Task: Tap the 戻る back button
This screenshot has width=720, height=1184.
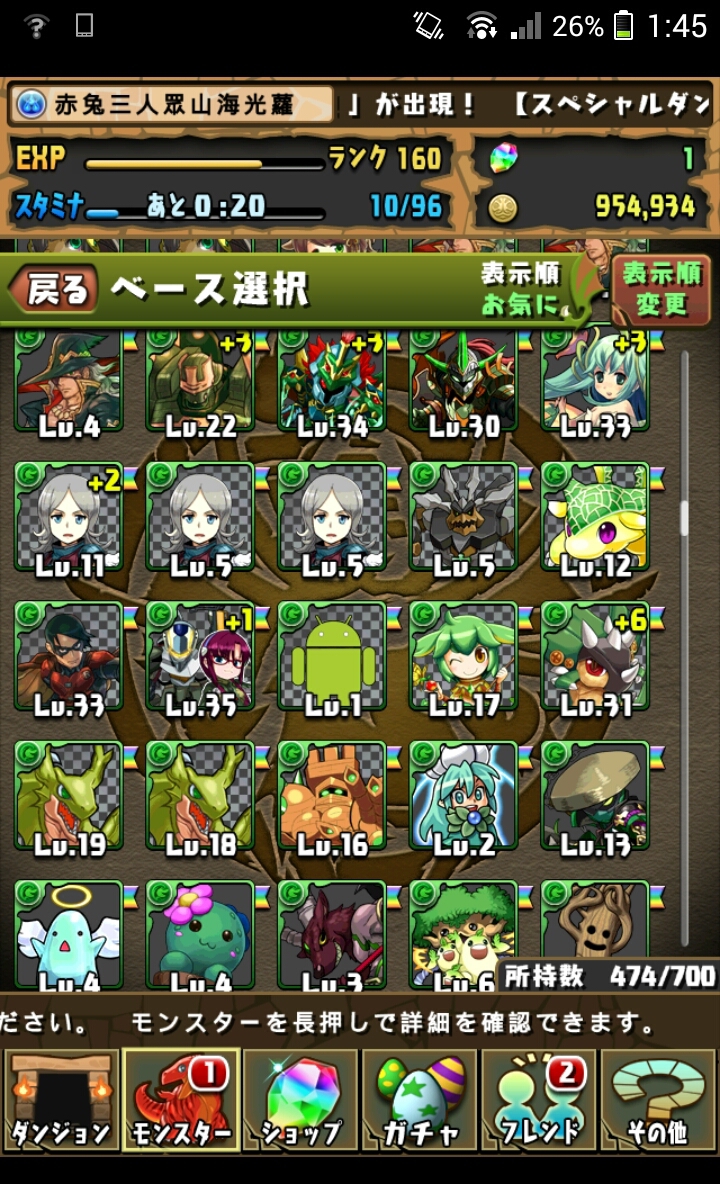Action: coord(55,288)
